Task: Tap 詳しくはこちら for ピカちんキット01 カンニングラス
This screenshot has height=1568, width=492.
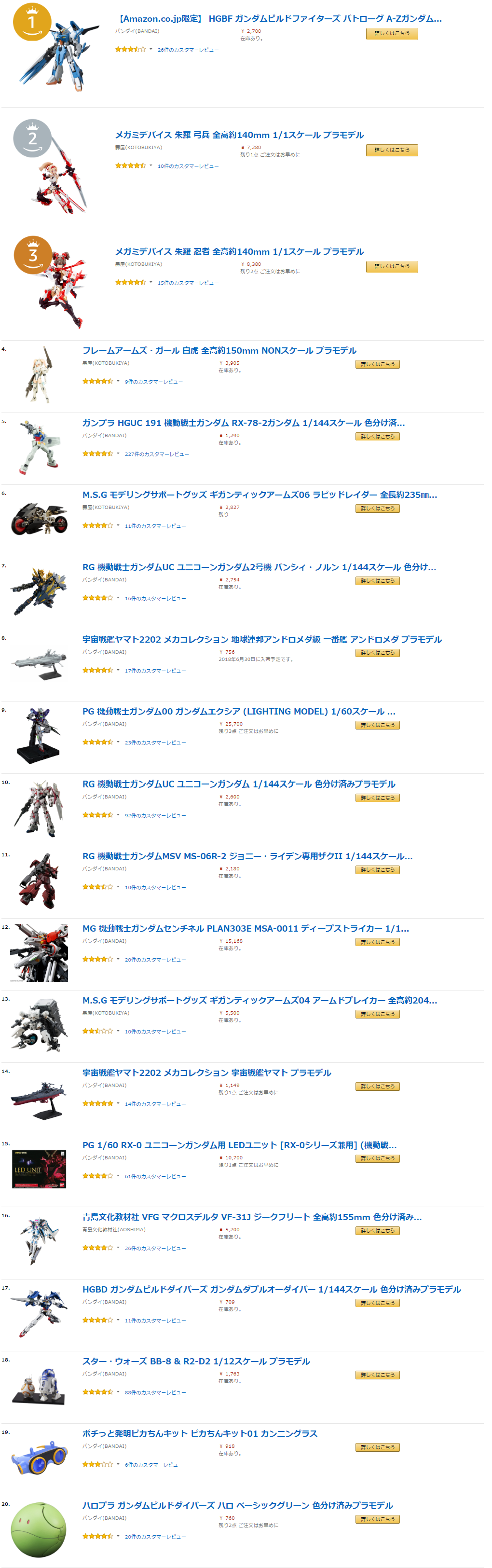Action: 378,1447
